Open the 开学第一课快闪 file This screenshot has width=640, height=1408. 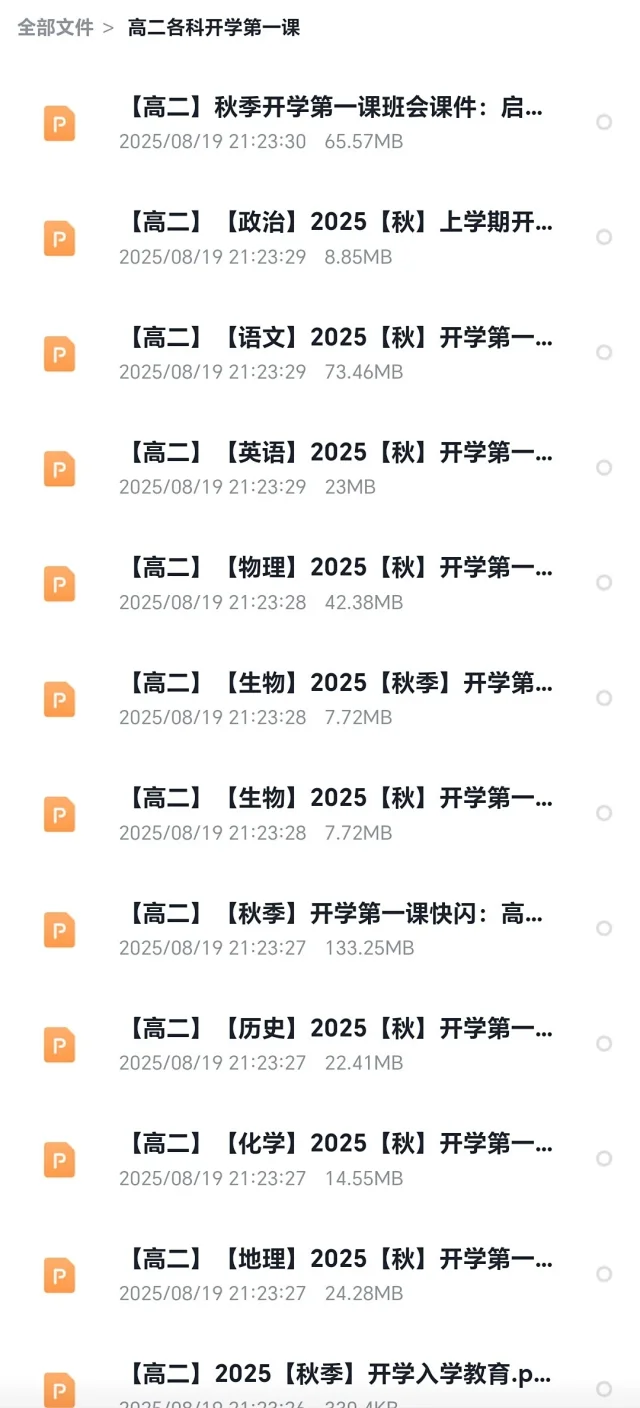(x=320, y=928)
